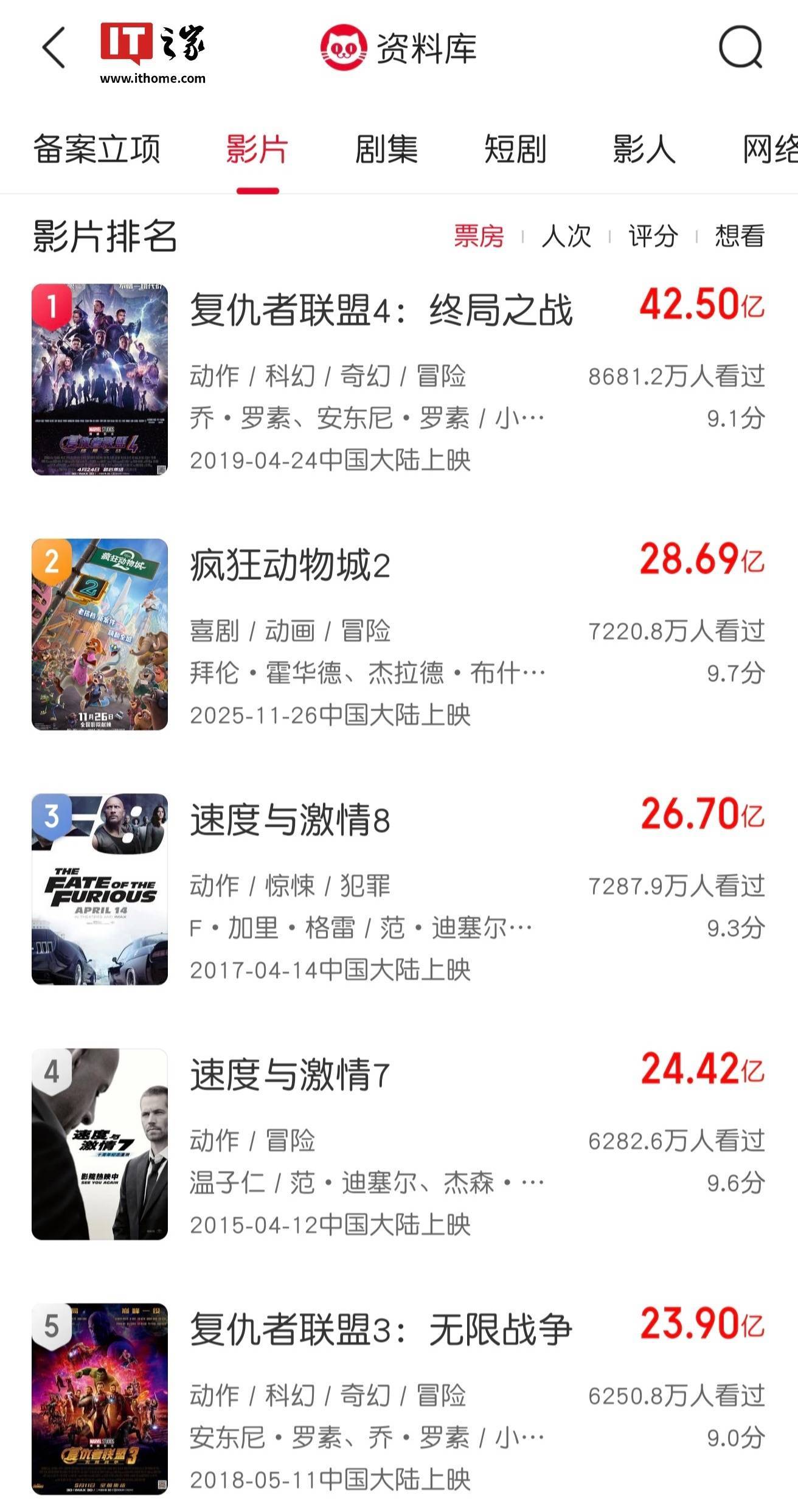Viewport: 798px width, 1512px height.
Task: Switch to the 影人 tab
Action: (644, 150)
